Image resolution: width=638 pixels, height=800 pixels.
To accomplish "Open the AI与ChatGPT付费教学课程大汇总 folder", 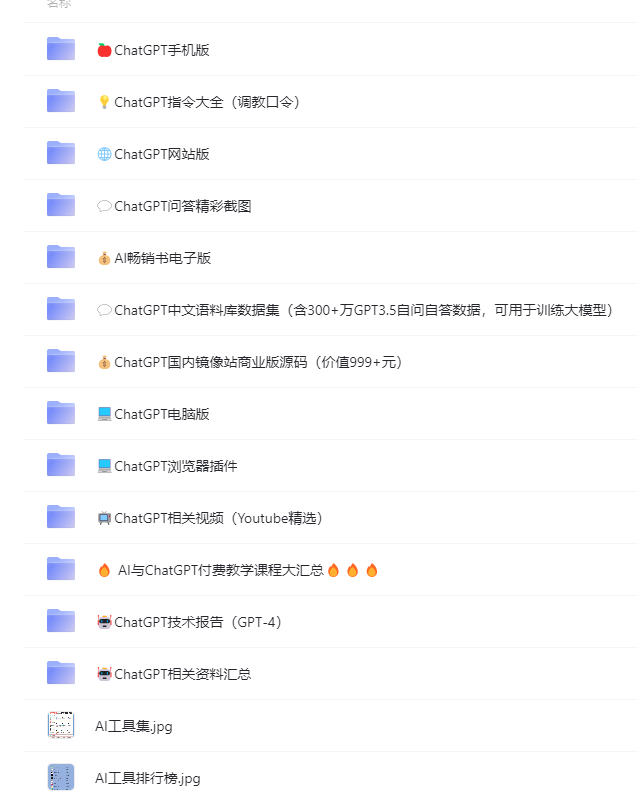I will (238, 570).
